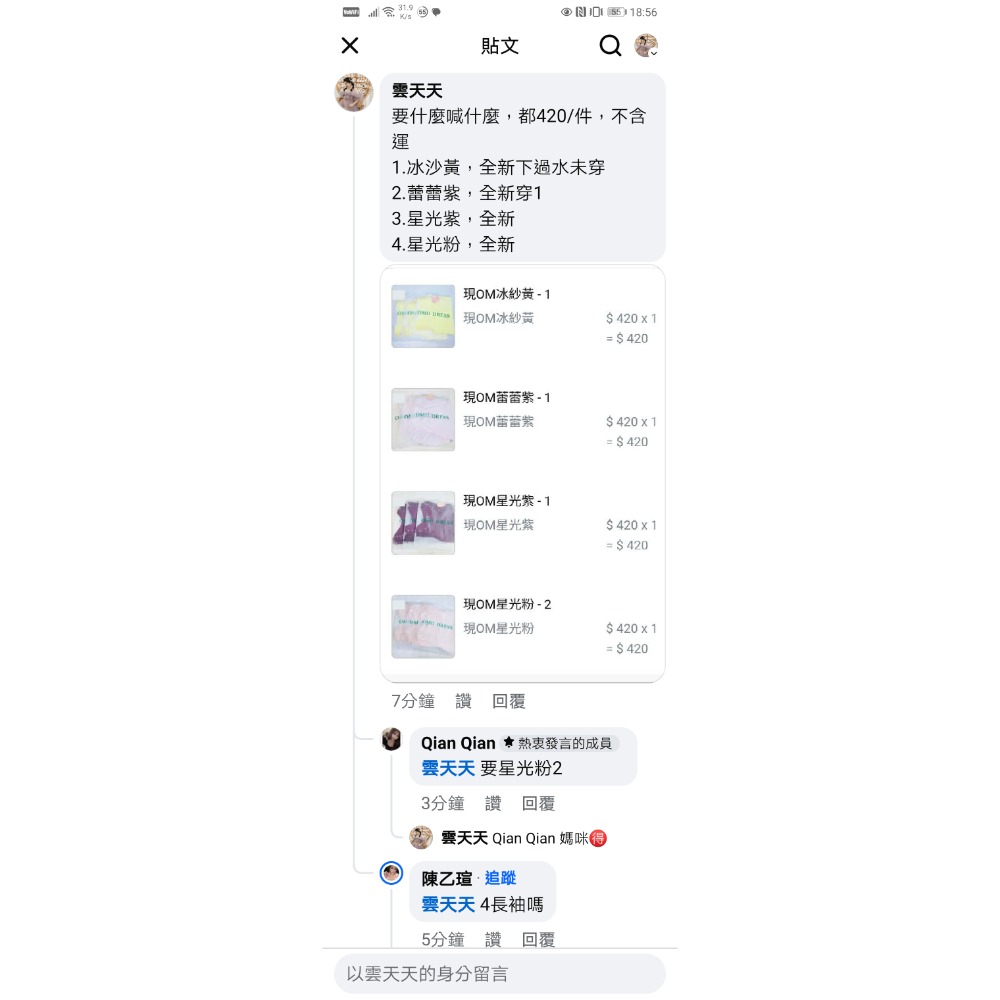Image resolution: width=1000 pixels, height=1000 pixels.
Task: Close the 貼文 post view
Action: tap(350, 46)
